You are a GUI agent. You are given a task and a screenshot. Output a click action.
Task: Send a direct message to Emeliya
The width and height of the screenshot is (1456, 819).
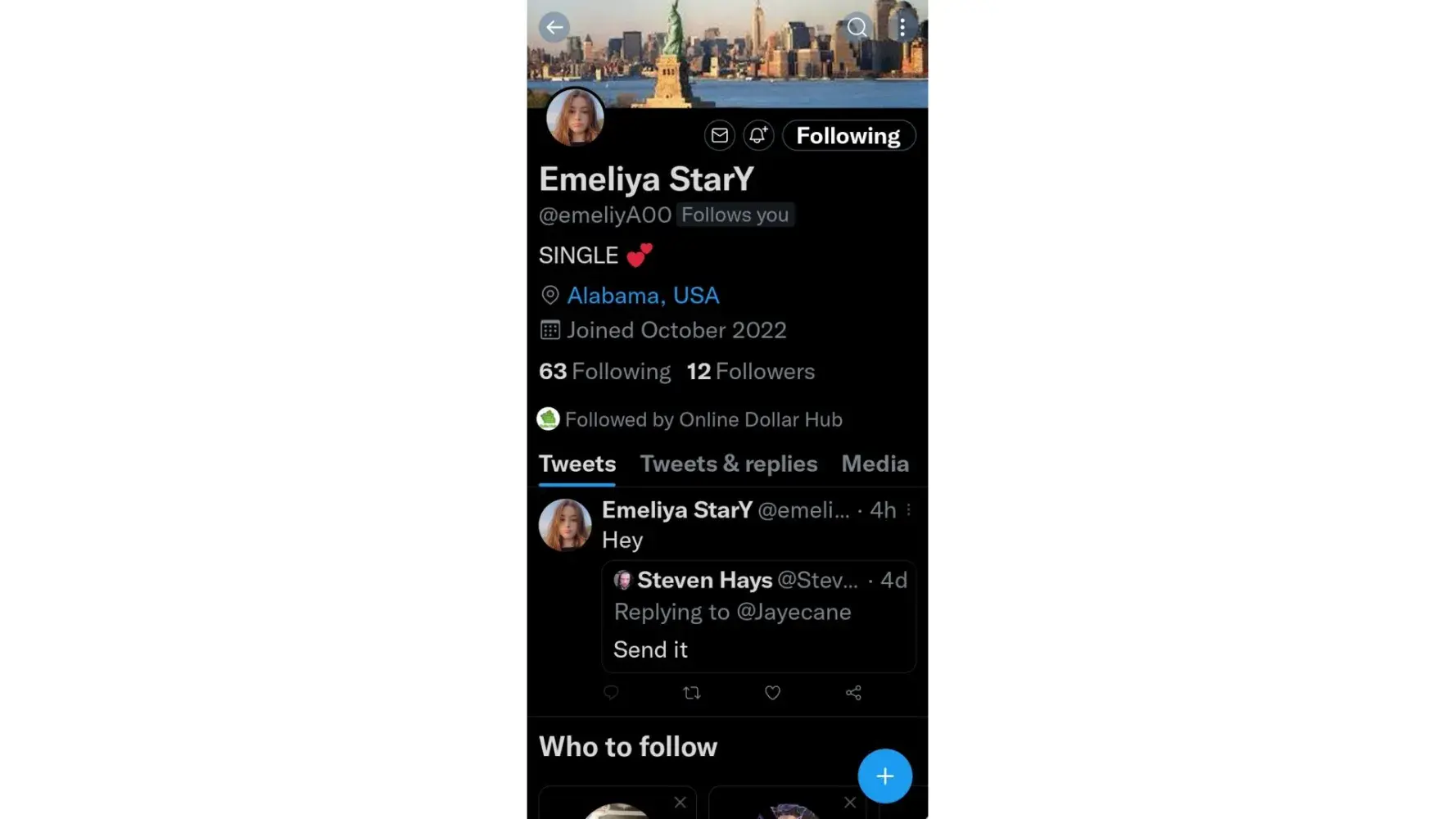[719, 135]
